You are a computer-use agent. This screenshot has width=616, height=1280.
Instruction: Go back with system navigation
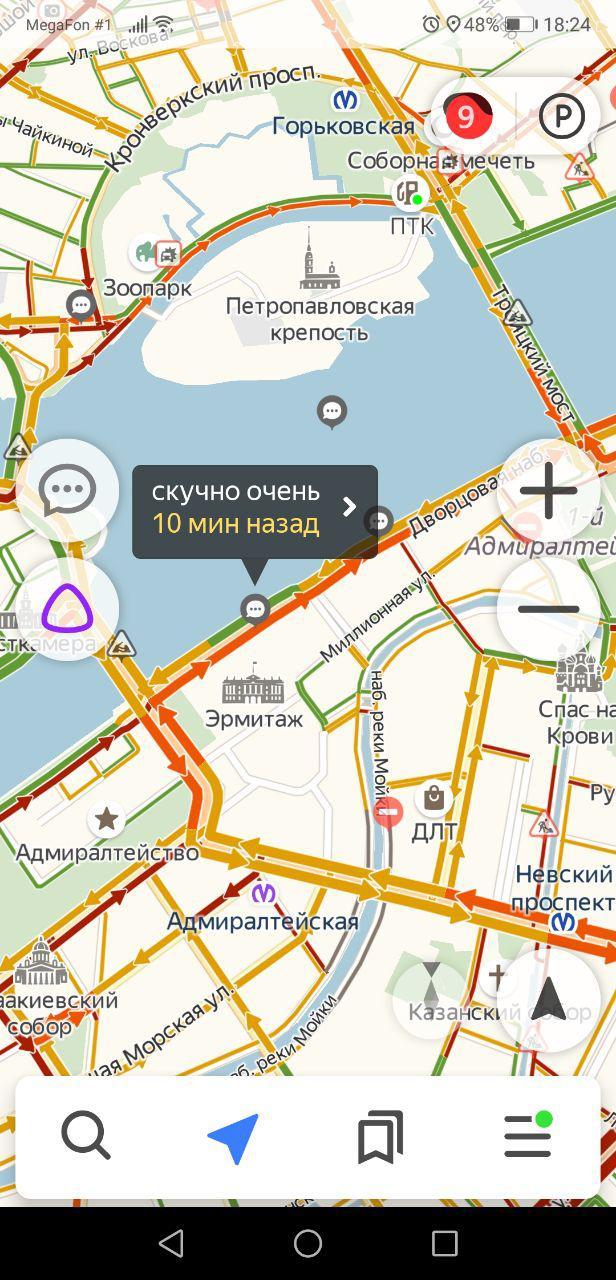[172, 1243]
